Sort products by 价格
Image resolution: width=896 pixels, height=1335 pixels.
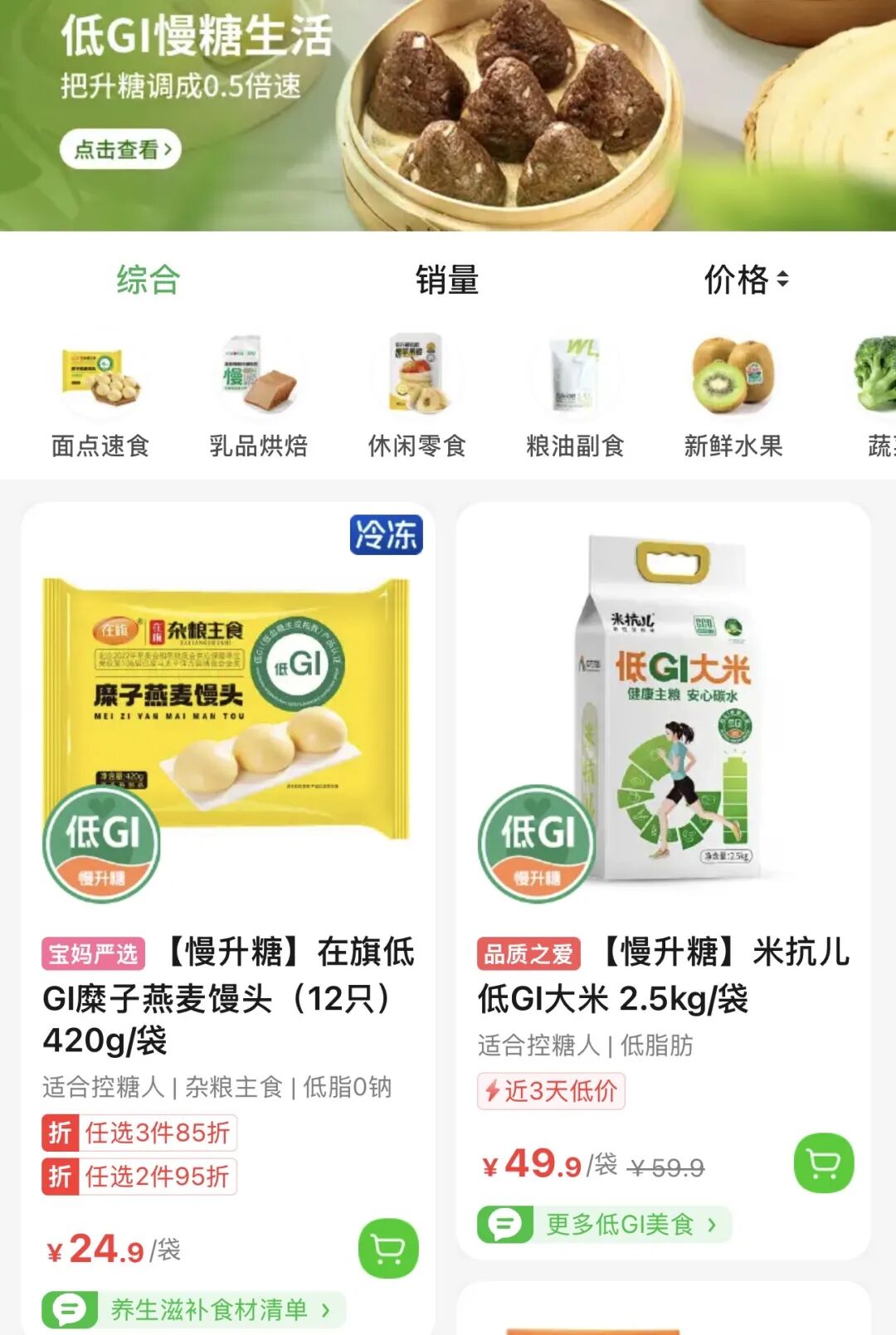(x=745, y=280)
